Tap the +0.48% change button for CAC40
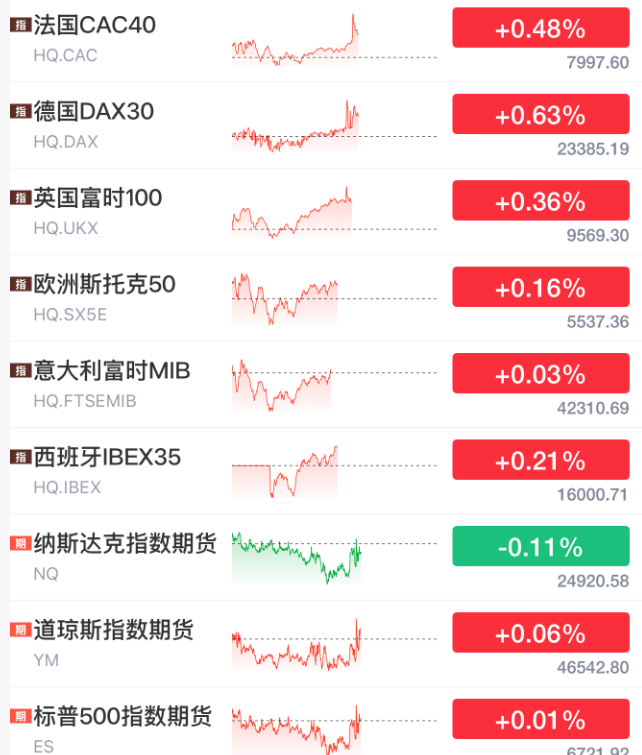The width and height of the screenshot is (642, 755). click(540, 29)
